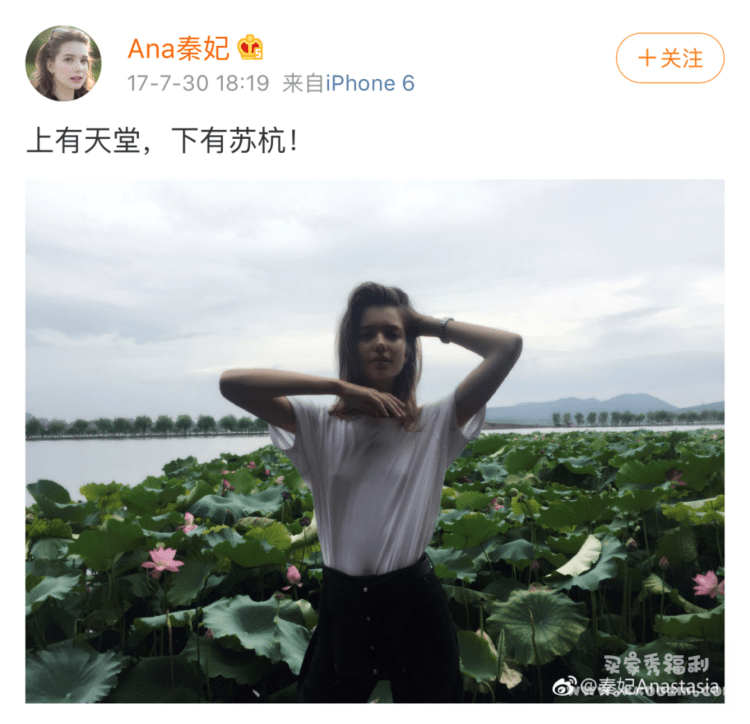Open the Ana秦妃 username profile link
This screenshot has height=724, width=750.
point(179,47)
